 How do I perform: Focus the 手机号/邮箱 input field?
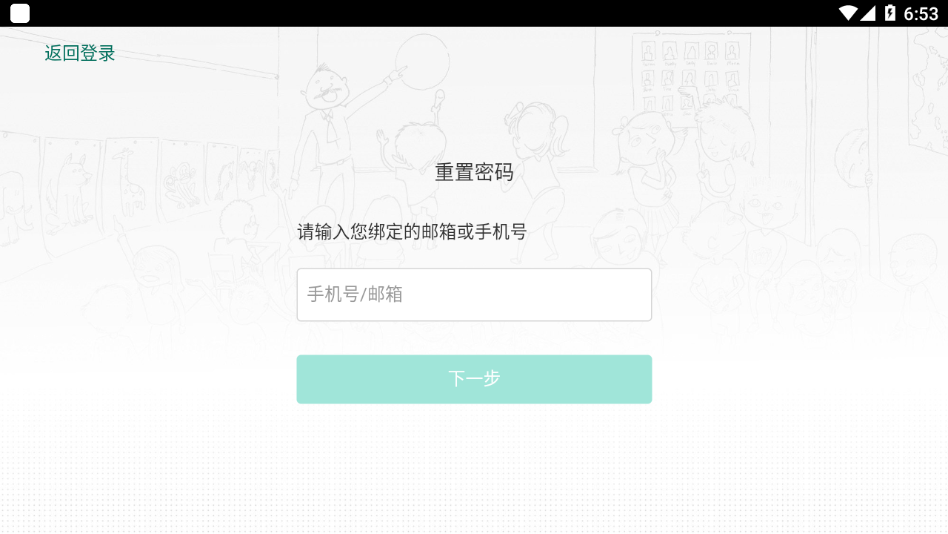474,294
